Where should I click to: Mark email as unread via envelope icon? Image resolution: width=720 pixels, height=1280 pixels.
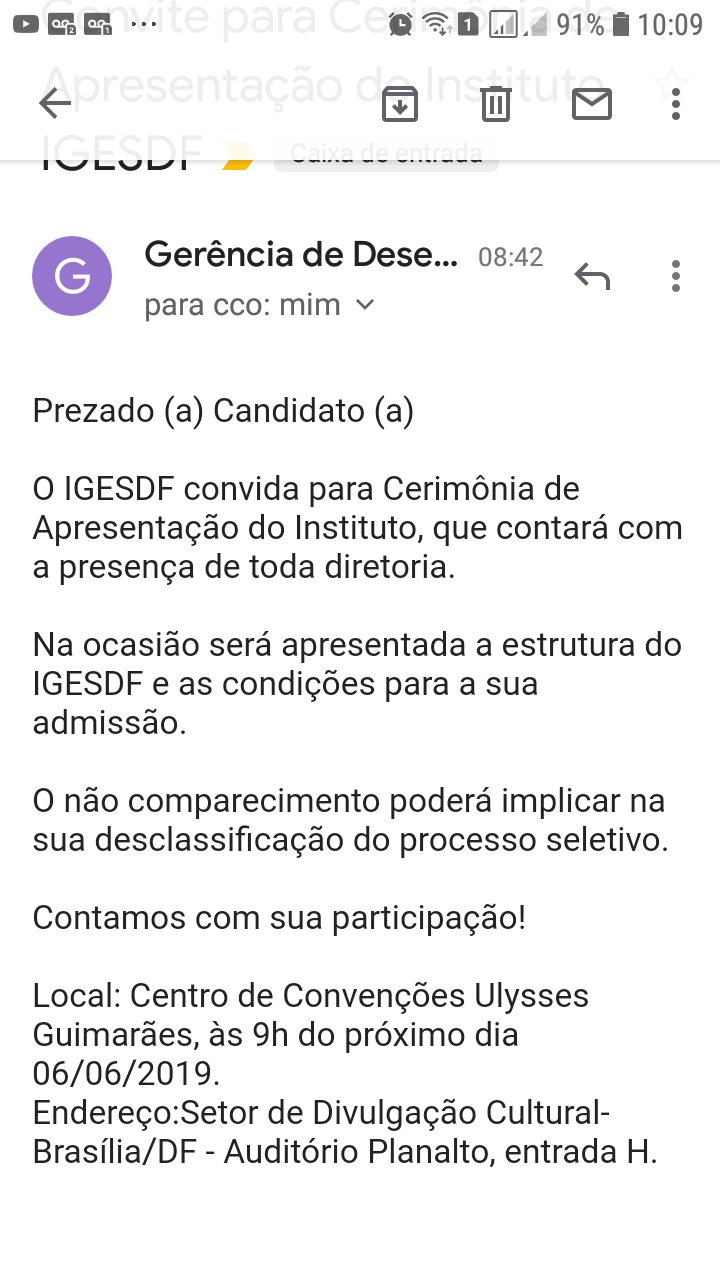point(592,103)
